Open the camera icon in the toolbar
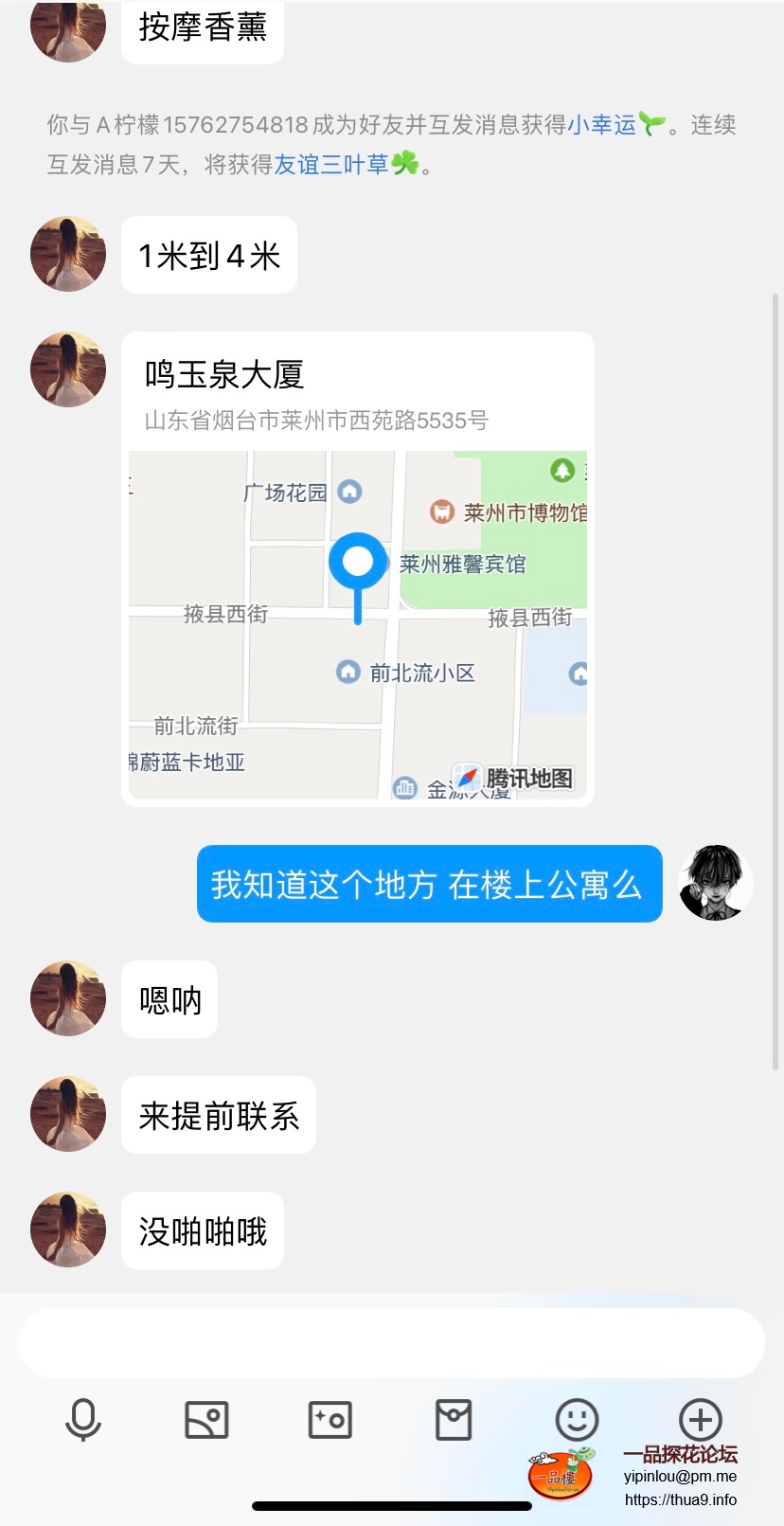The height and width of the screenshot is (1526, 784). pos(330,1420)
